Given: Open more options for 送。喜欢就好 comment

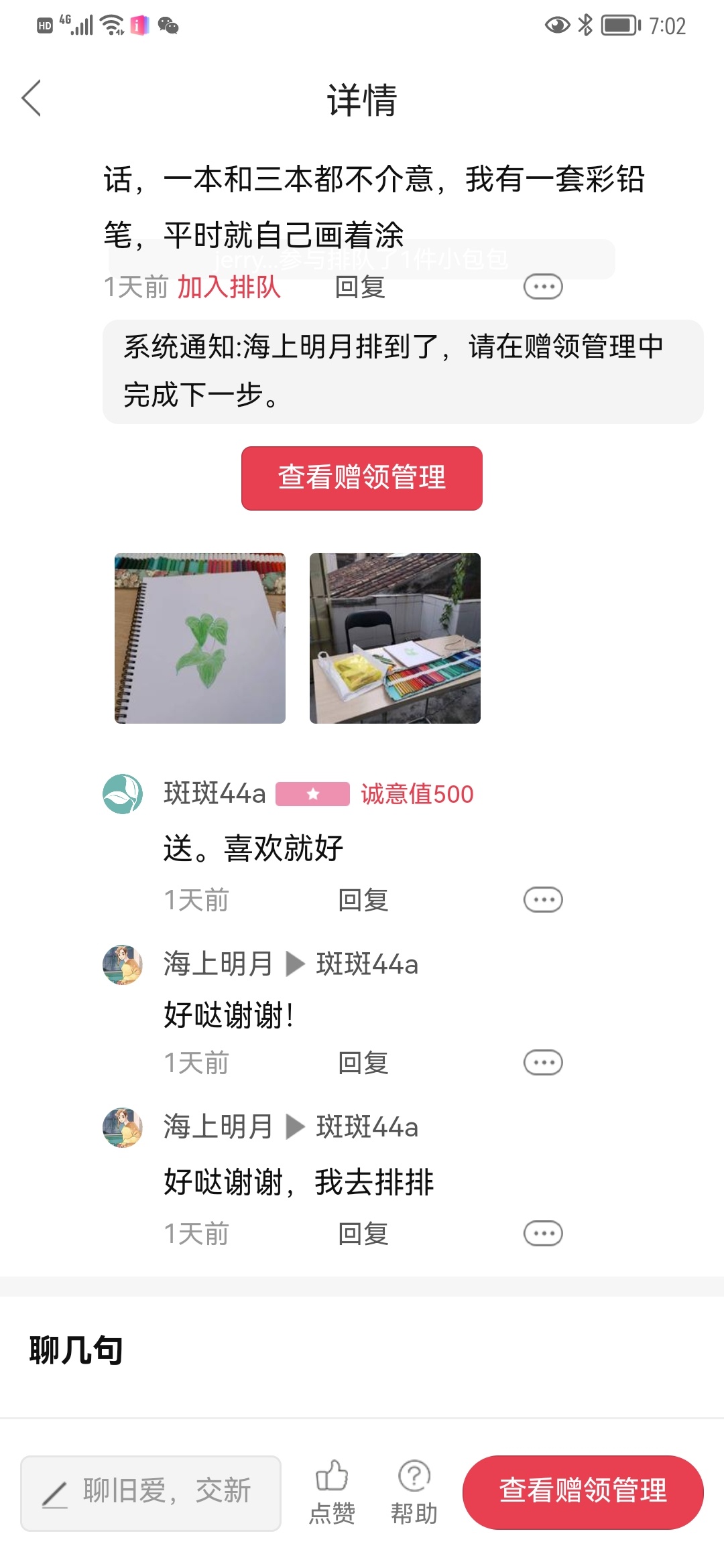Looking at the screenshot, I should pyautogui.click(x=542, y=900).
